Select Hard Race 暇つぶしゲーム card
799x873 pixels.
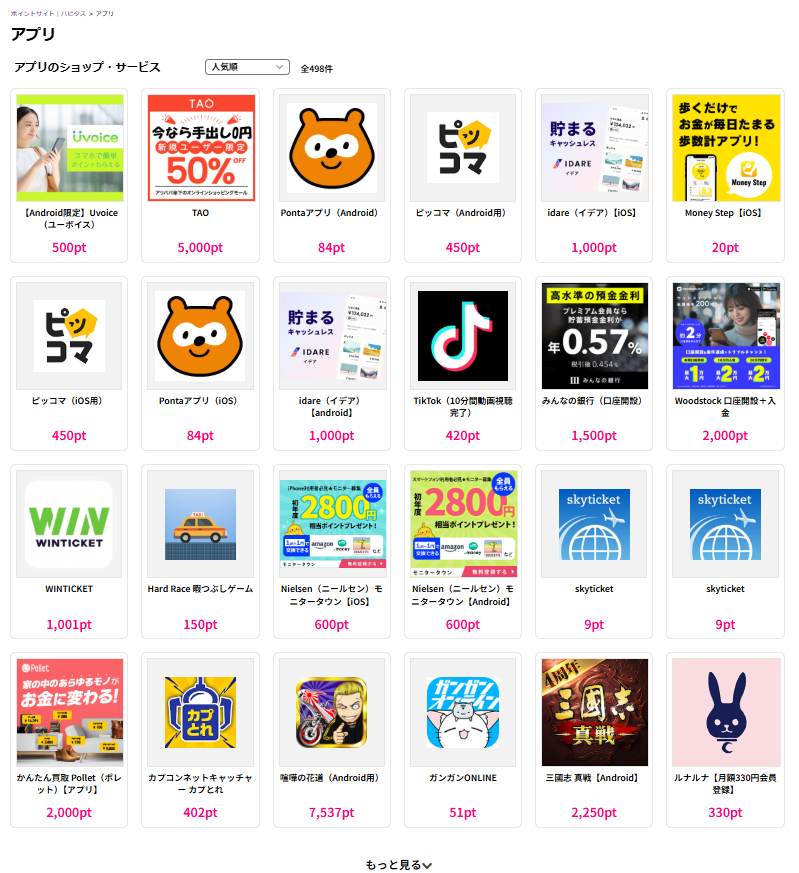pyautogui.click(x=200, y=526)
